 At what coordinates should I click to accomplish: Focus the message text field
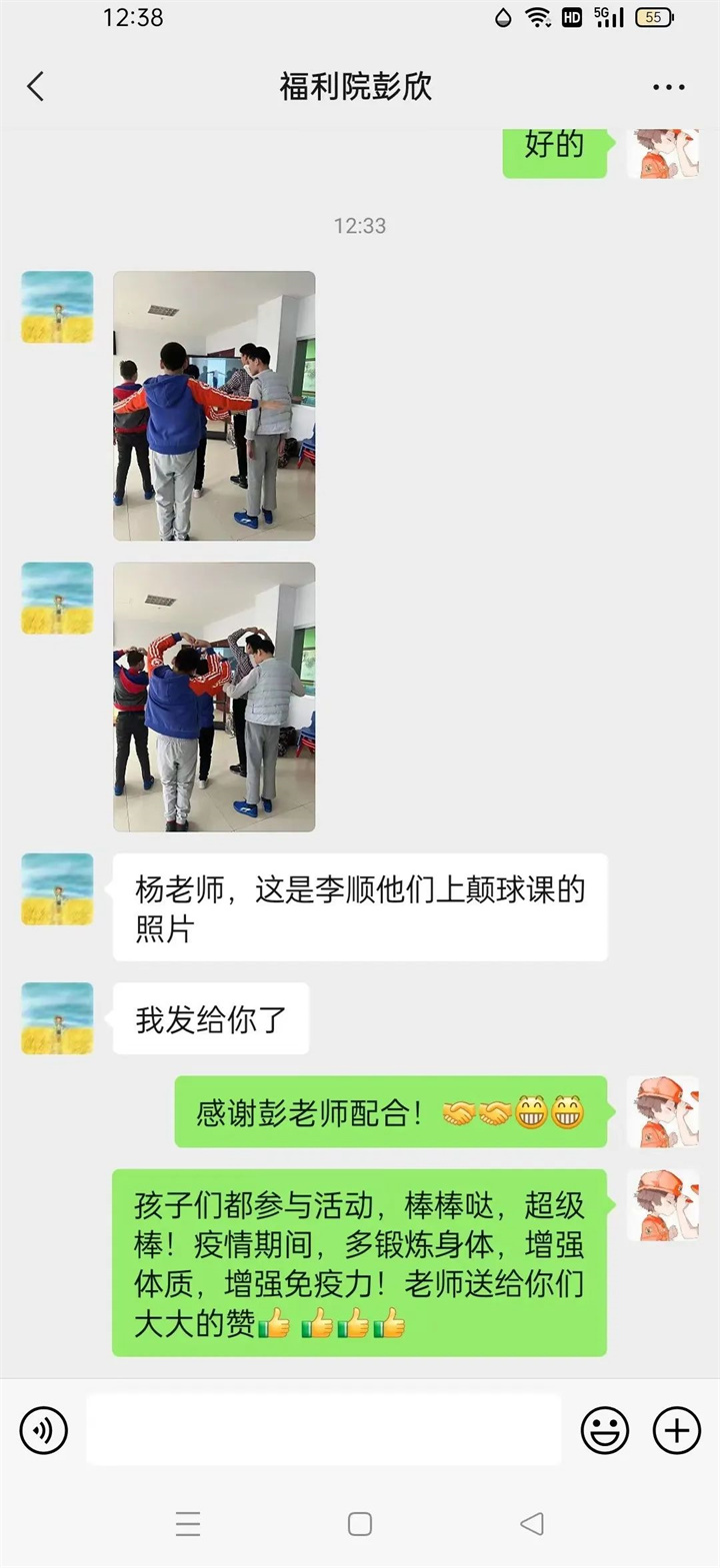[x=323, y=1430]
